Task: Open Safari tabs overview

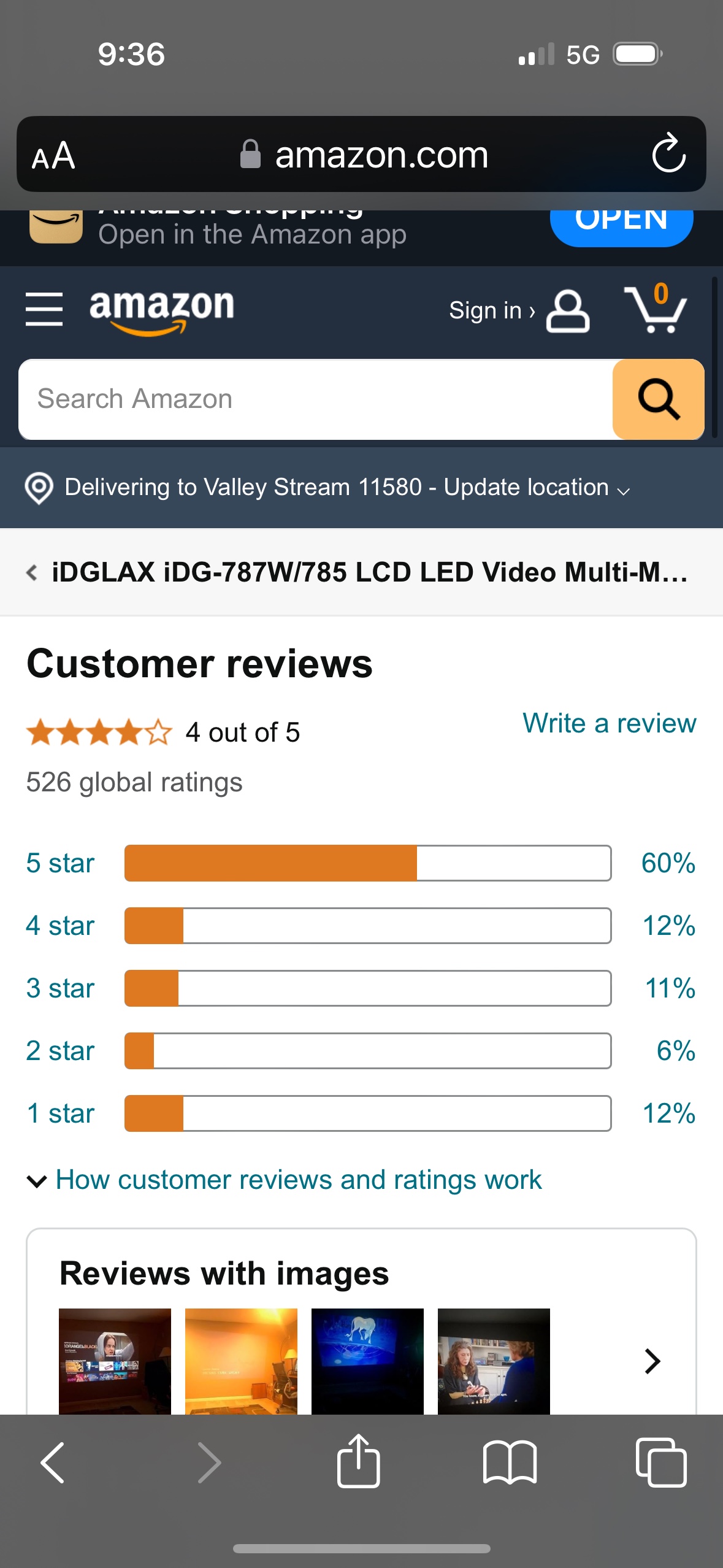Action: pyautogui.click(x=660, y=1462)
